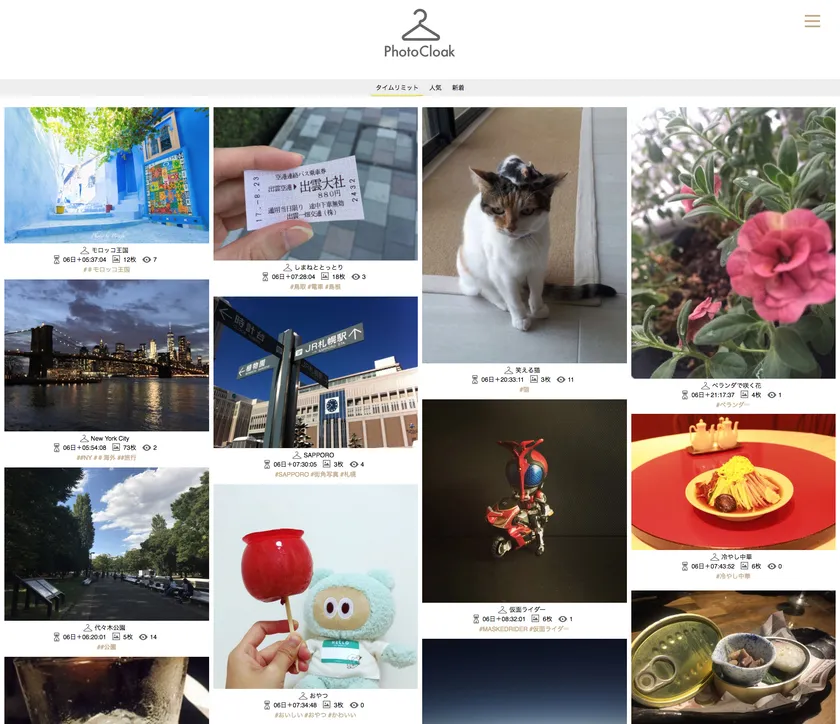Open the 代々木公園 park photo
840x724 pixels.
(x=107, y=544)
